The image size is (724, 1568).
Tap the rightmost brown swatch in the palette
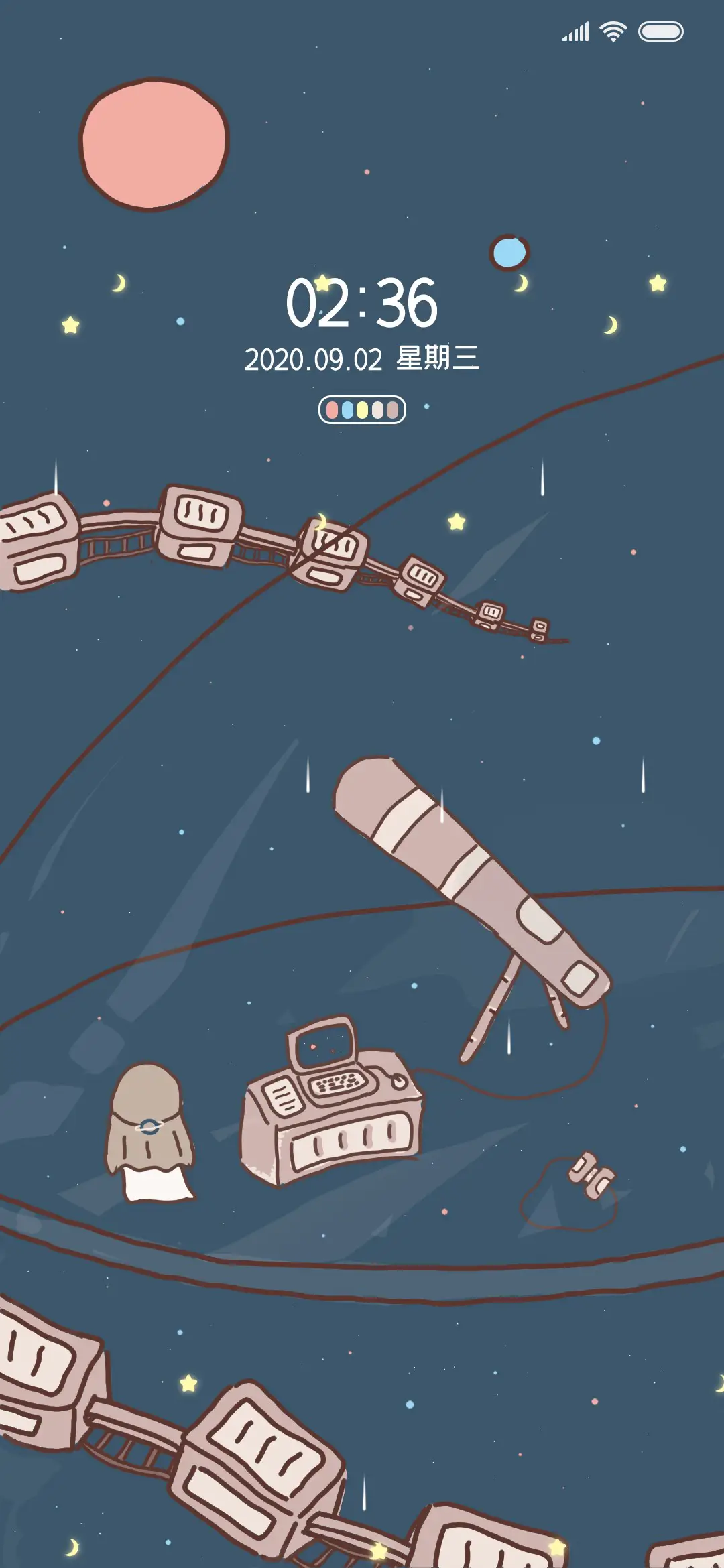coord(392,409)
